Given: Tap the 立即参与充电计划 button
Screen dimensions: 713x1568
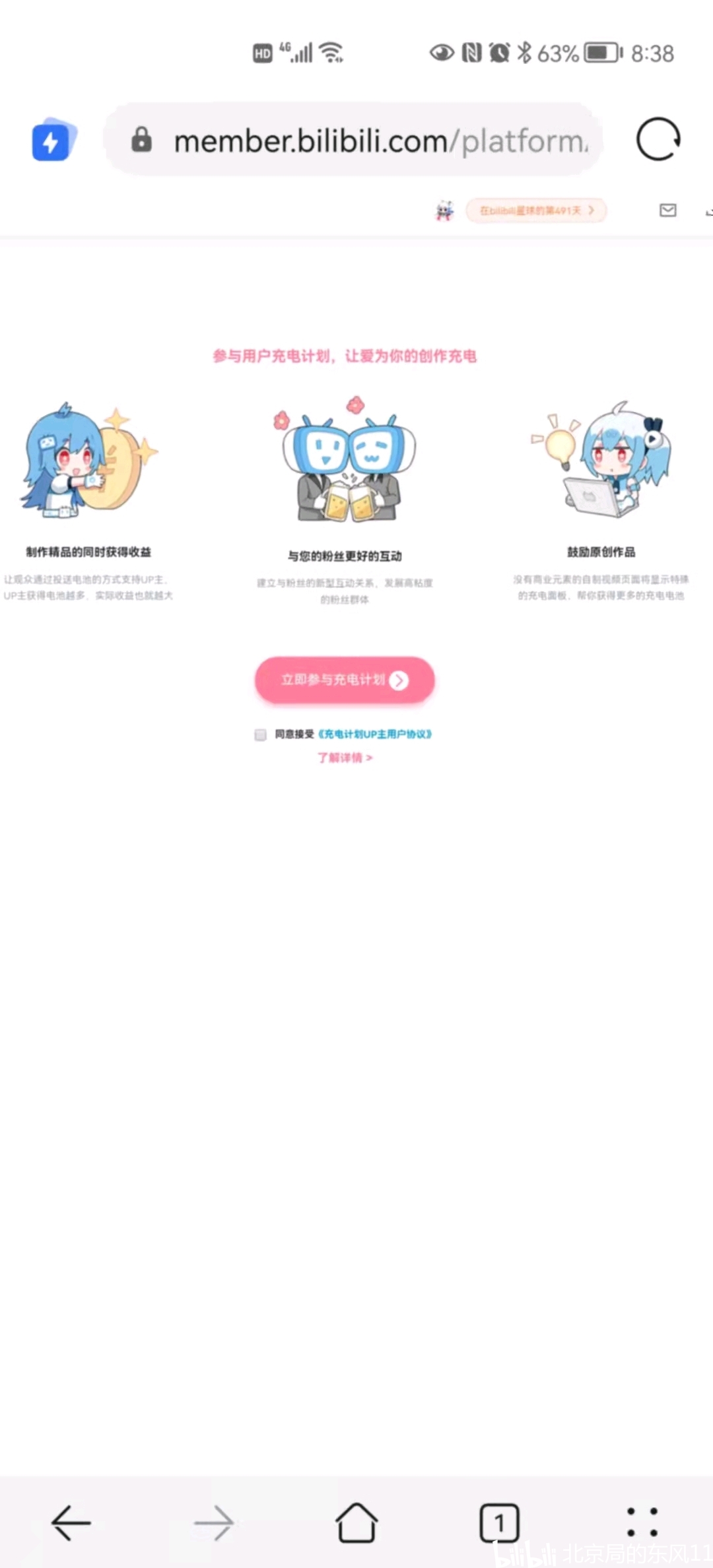Looking at the screenshot, I should point(345,680).
